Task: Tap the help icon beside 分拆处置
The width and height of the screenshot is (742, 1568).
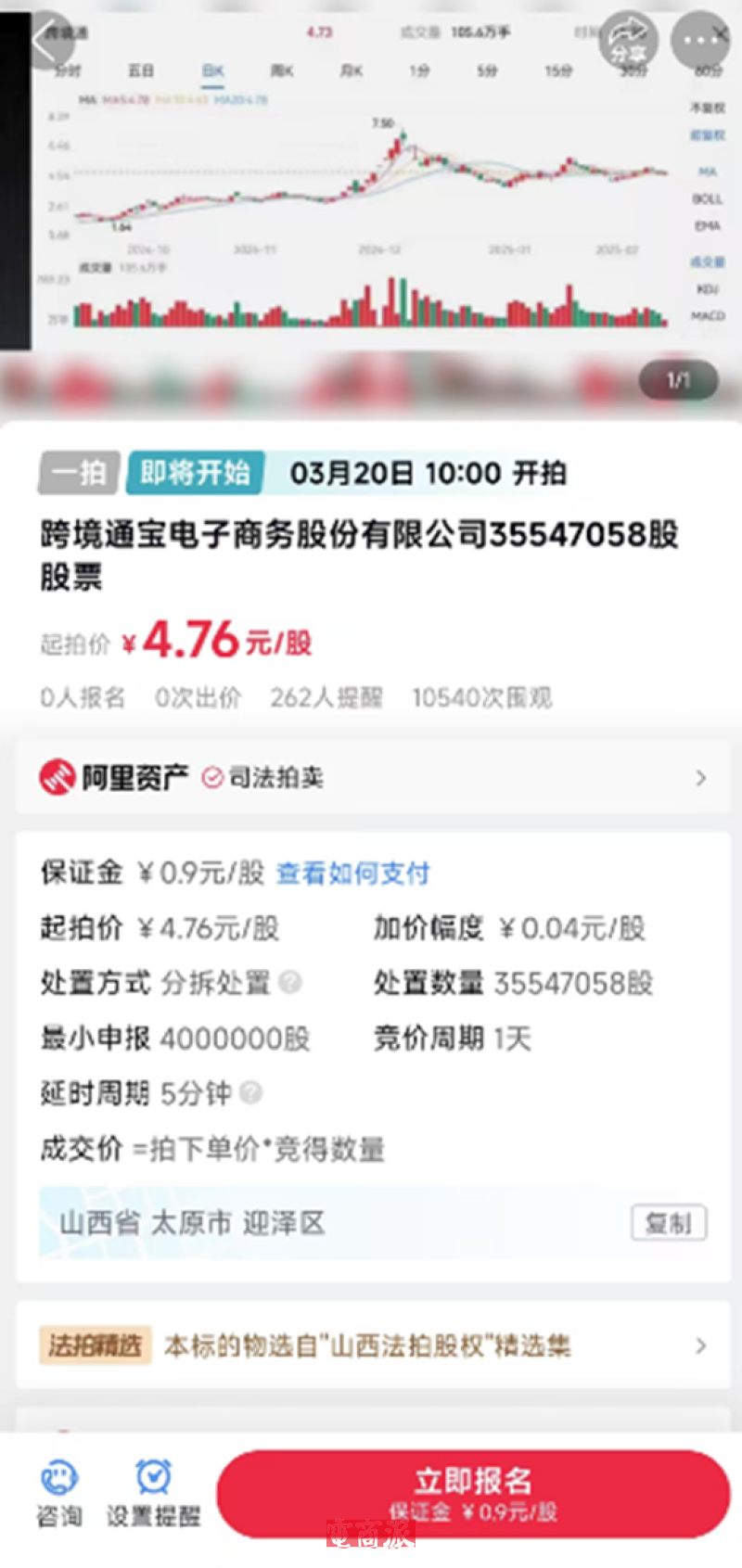Action: [290, 982]
